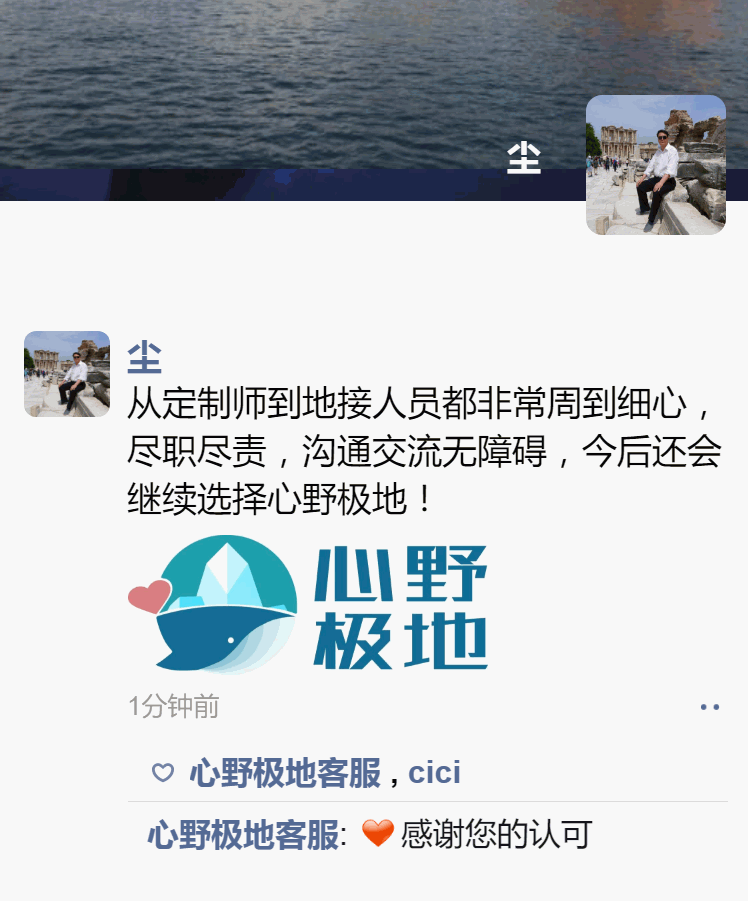Tap the cover photo to change it

pos(300,80)
